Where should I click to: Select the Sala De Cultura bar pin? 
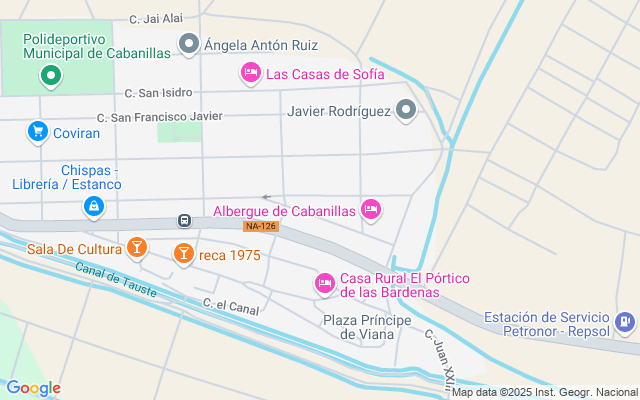click(137, 248)
